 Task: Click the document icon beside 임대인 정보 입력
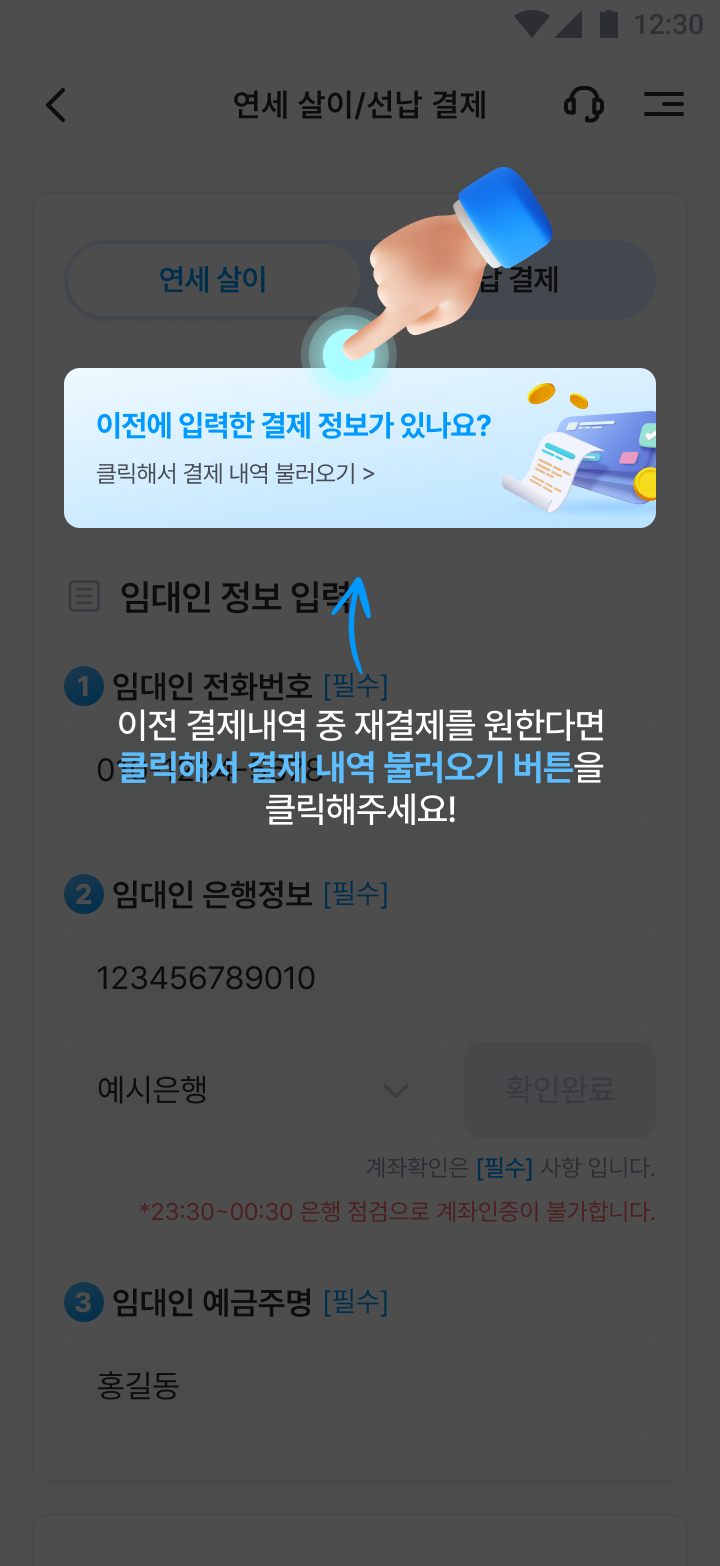84,596
